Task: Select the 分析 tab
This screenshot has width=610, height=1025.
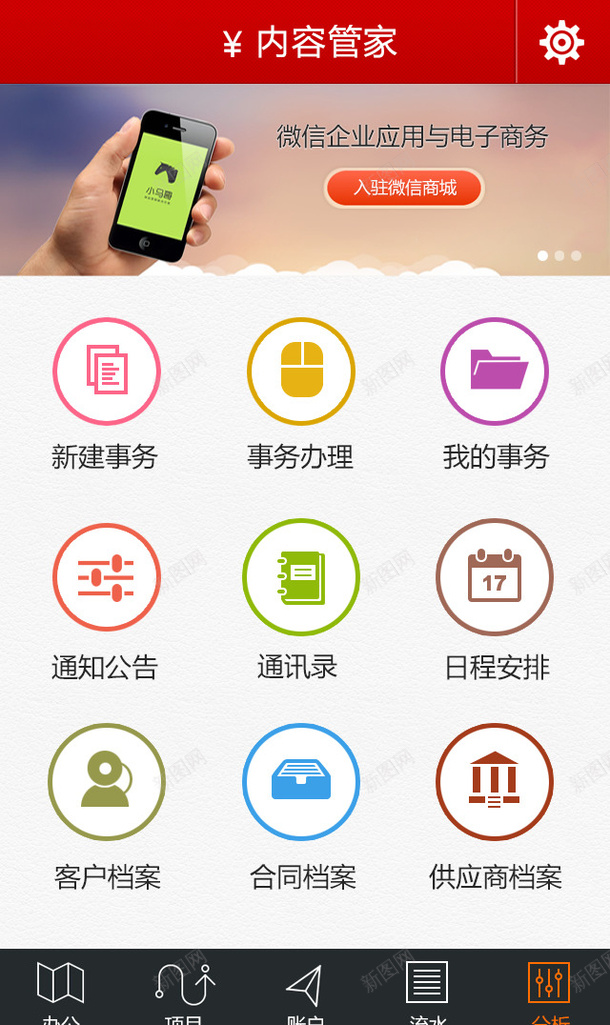Action: pos(549,988)
